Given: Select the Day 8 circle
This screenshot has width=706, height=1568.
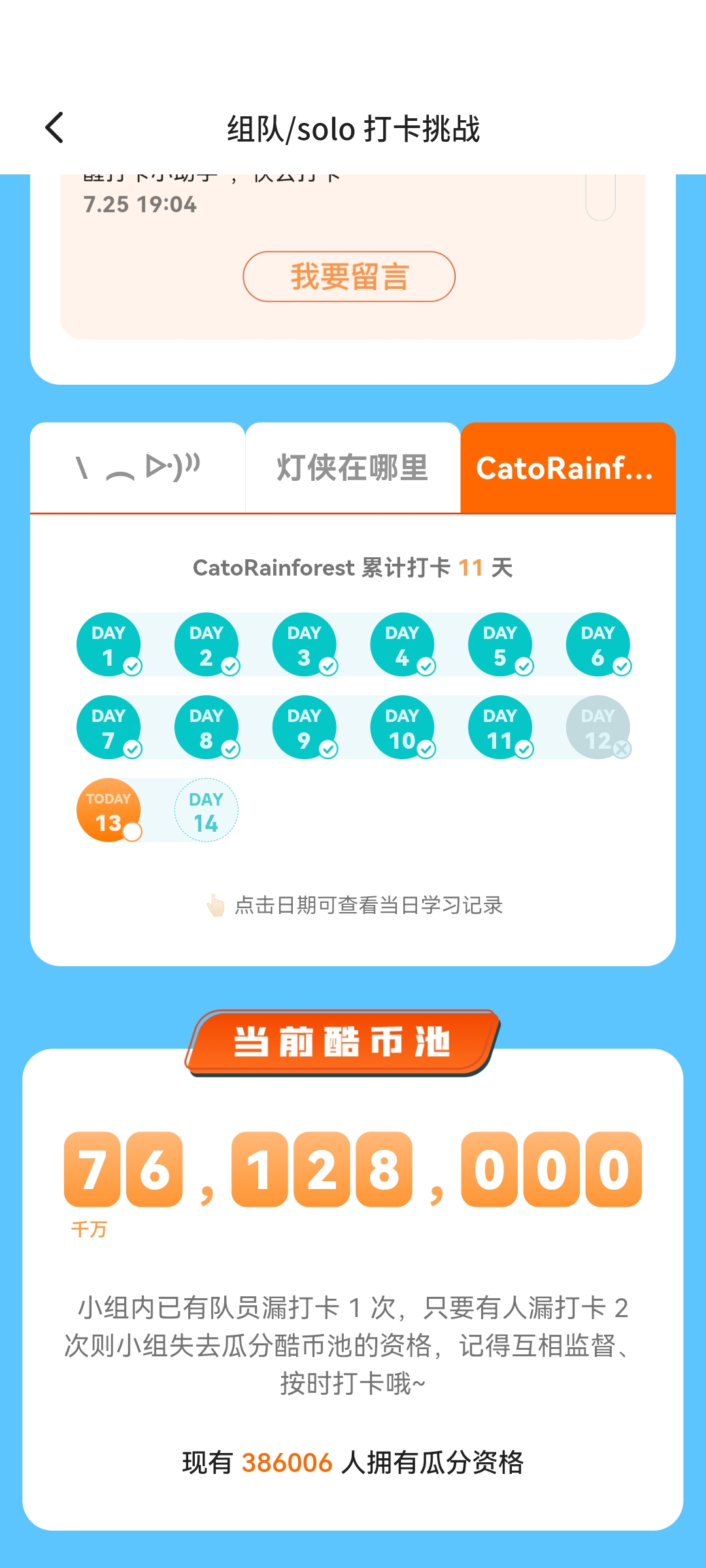Looking at the screenshot, I should point(207,727).
